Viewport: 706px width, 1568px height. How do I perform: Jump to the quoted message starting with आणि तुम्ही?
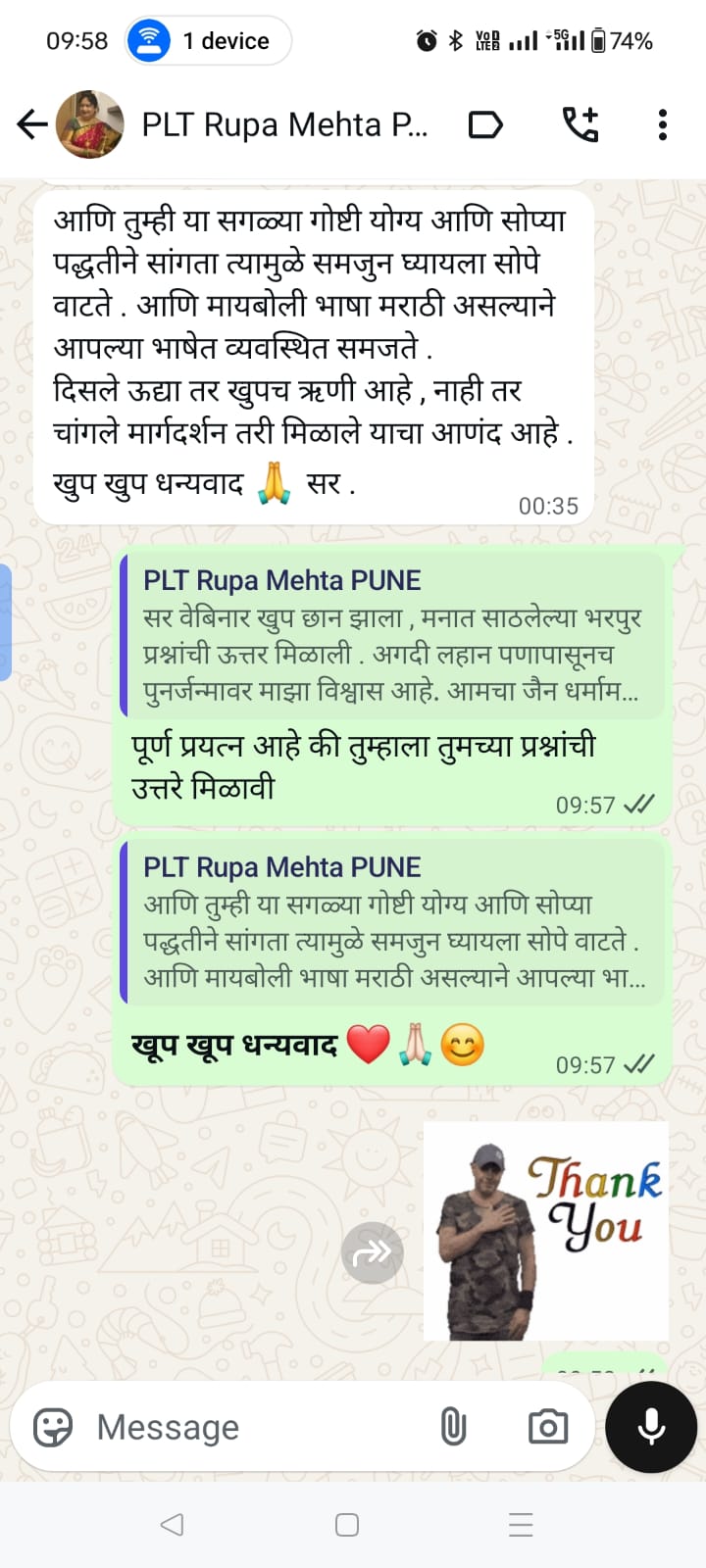click(x=392, y=921)
